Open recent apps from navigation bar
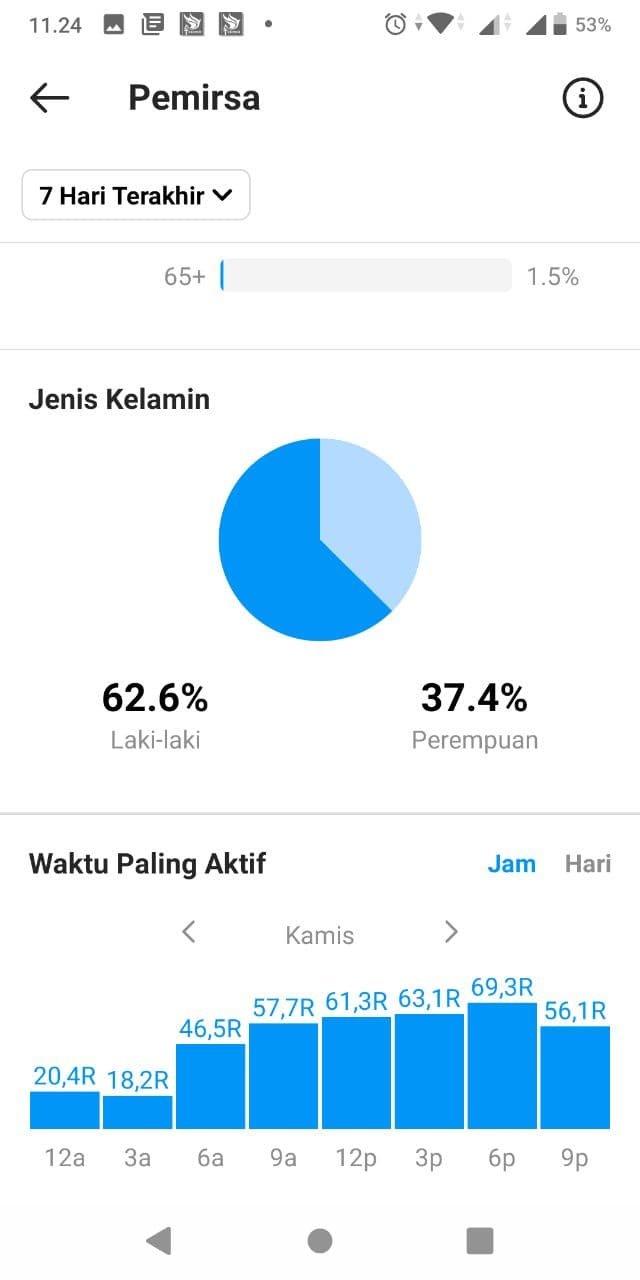The width and height of the screenshot is (640, 1280). [x=480, y=1241]
